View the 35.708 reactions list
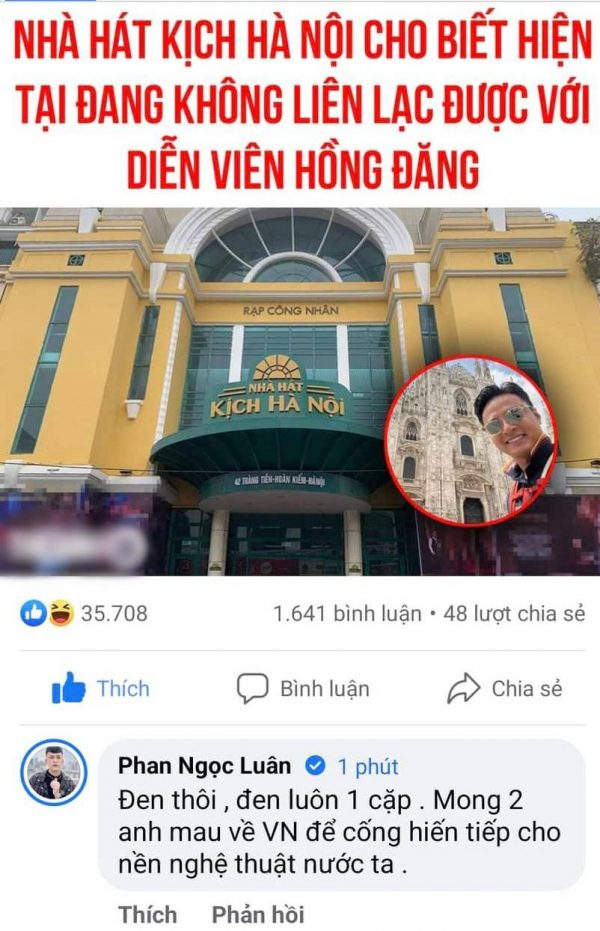 (x=84, y=613)
